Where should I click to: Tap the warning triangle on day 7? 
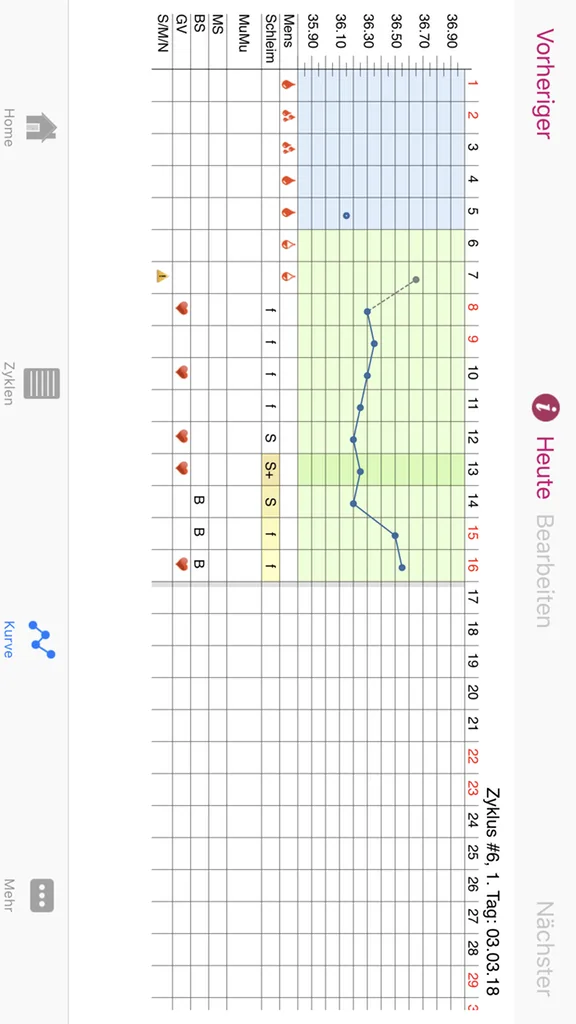[x=162, y=276]
